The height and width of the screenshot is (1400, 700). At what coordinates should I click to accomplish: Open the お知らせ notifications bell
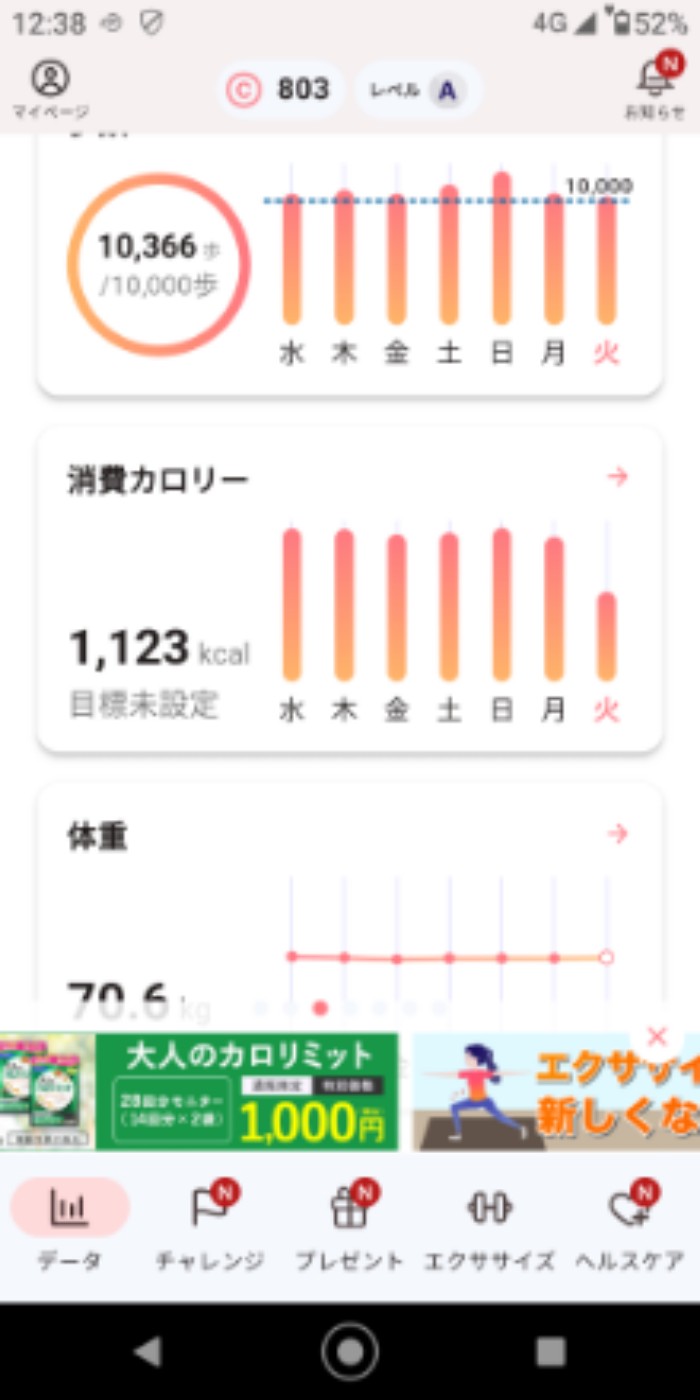655,86
